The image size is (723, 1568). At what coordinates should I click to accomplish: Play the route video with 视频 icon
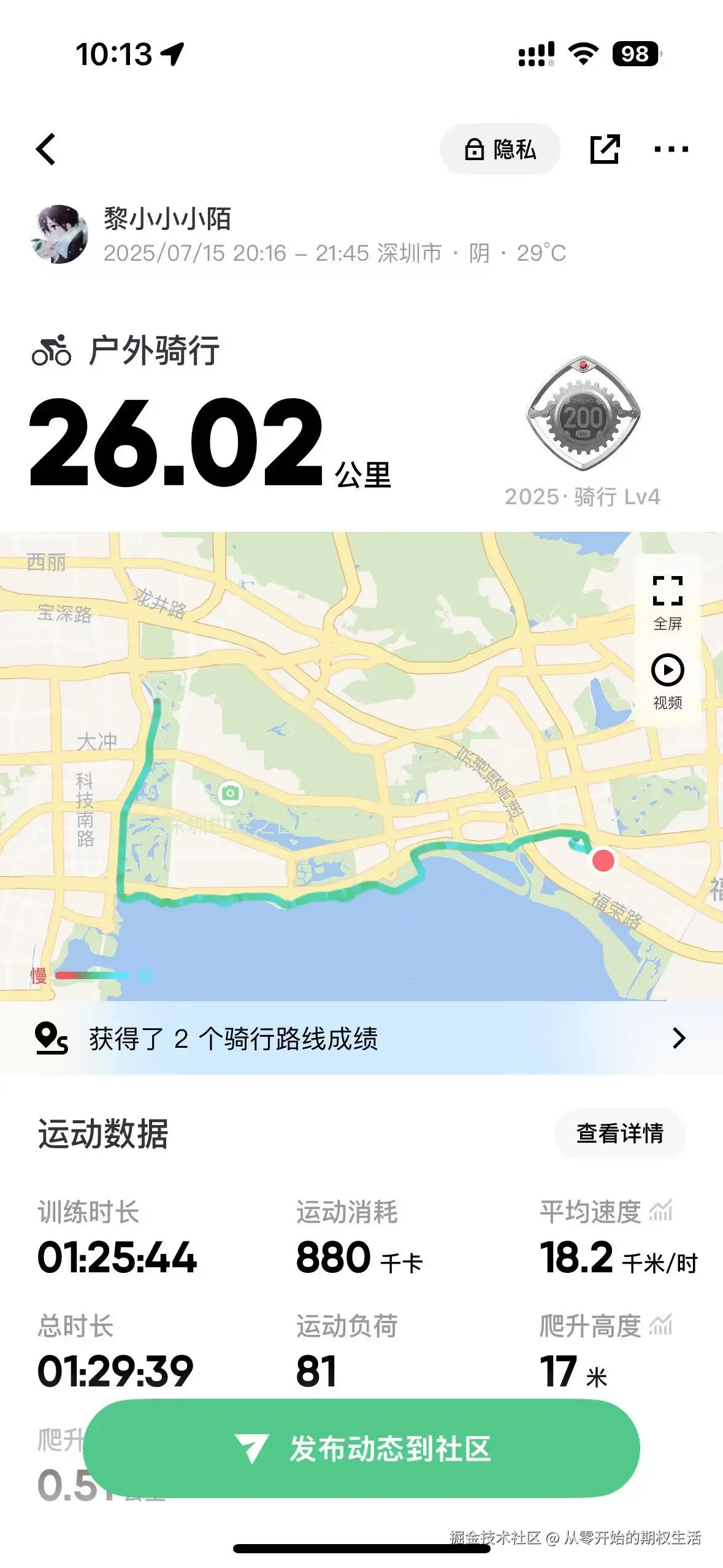[669, 671]
